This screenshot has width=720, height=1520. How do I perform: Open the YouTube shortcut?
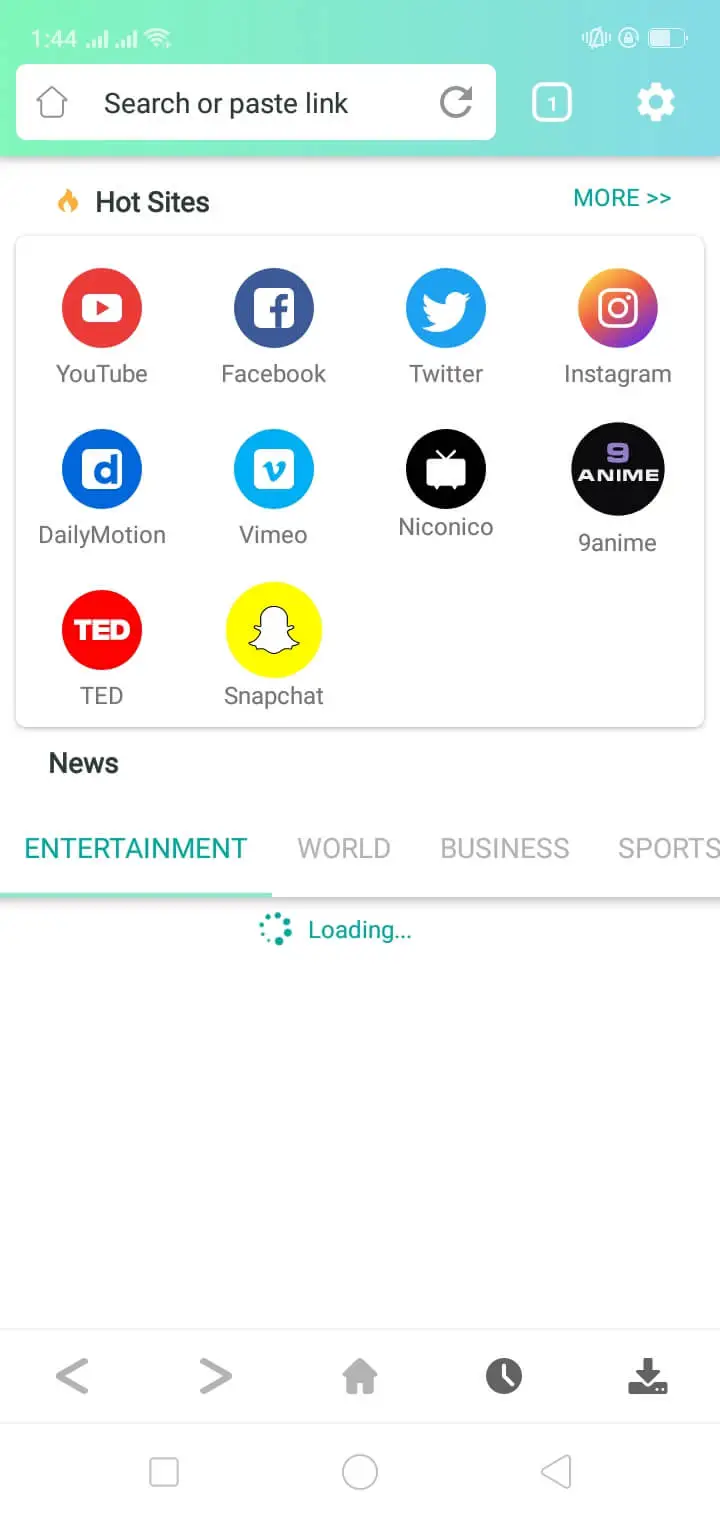102,308
